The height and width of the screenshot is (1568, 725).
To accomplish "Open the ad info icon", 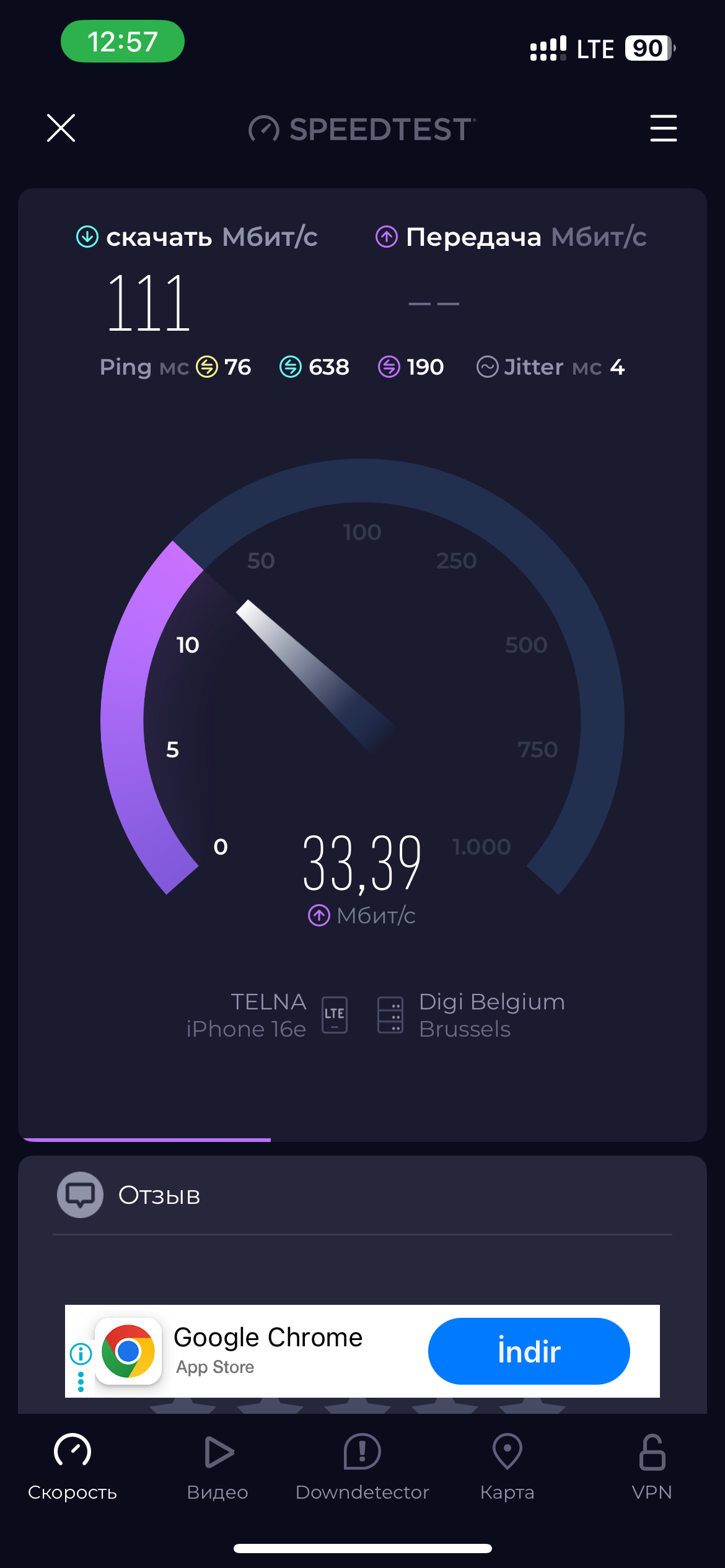I will coord(81,1354).
